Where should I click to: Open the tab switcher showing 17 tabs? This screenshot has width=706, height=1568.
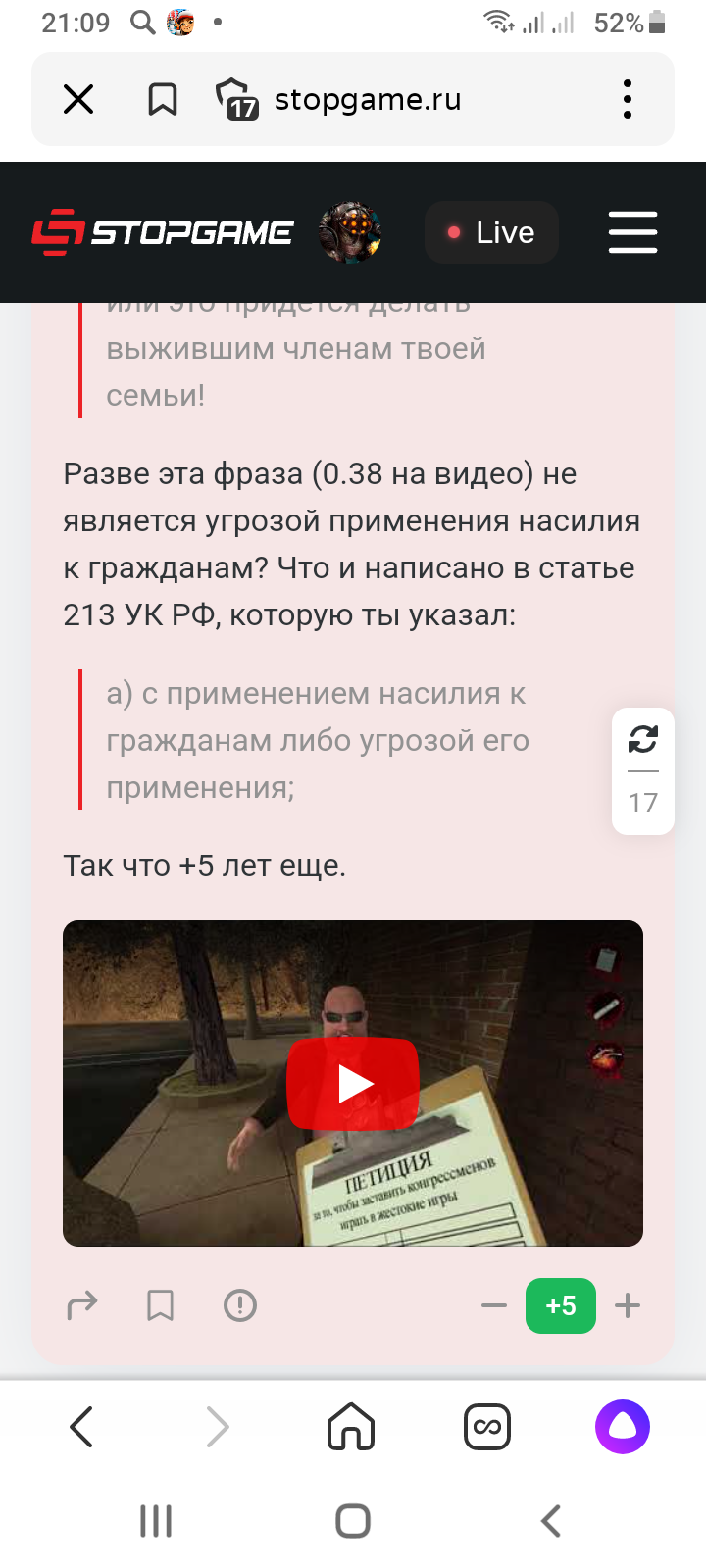pos(236,99)
